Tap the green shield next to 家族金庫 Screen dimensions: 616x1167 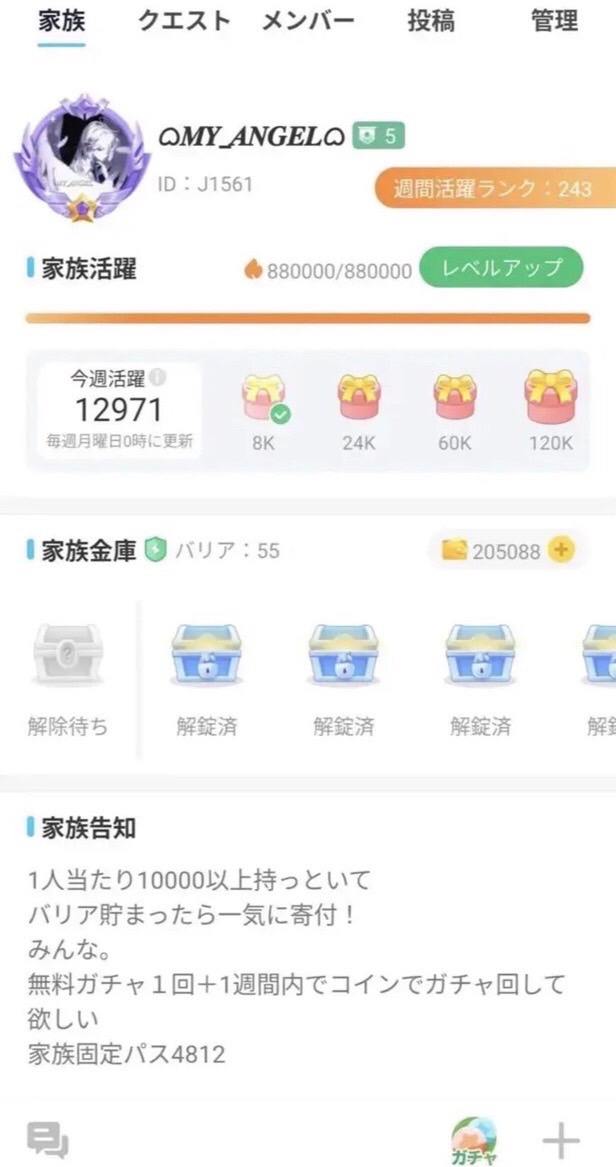tap(155, 550)
